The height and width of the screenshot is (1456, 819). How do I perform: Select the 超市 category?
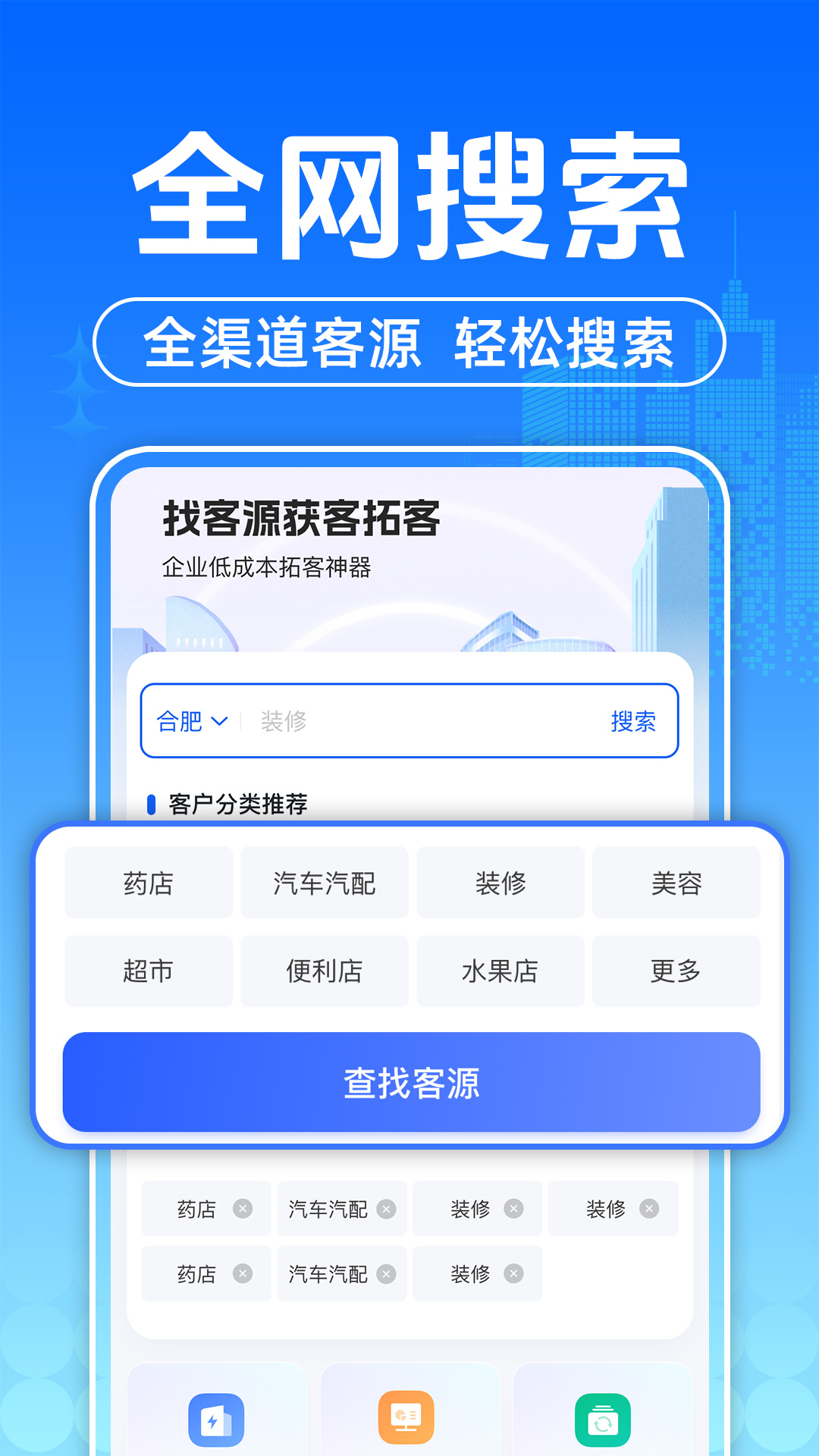pyautogui.click(x=148, y=971)
